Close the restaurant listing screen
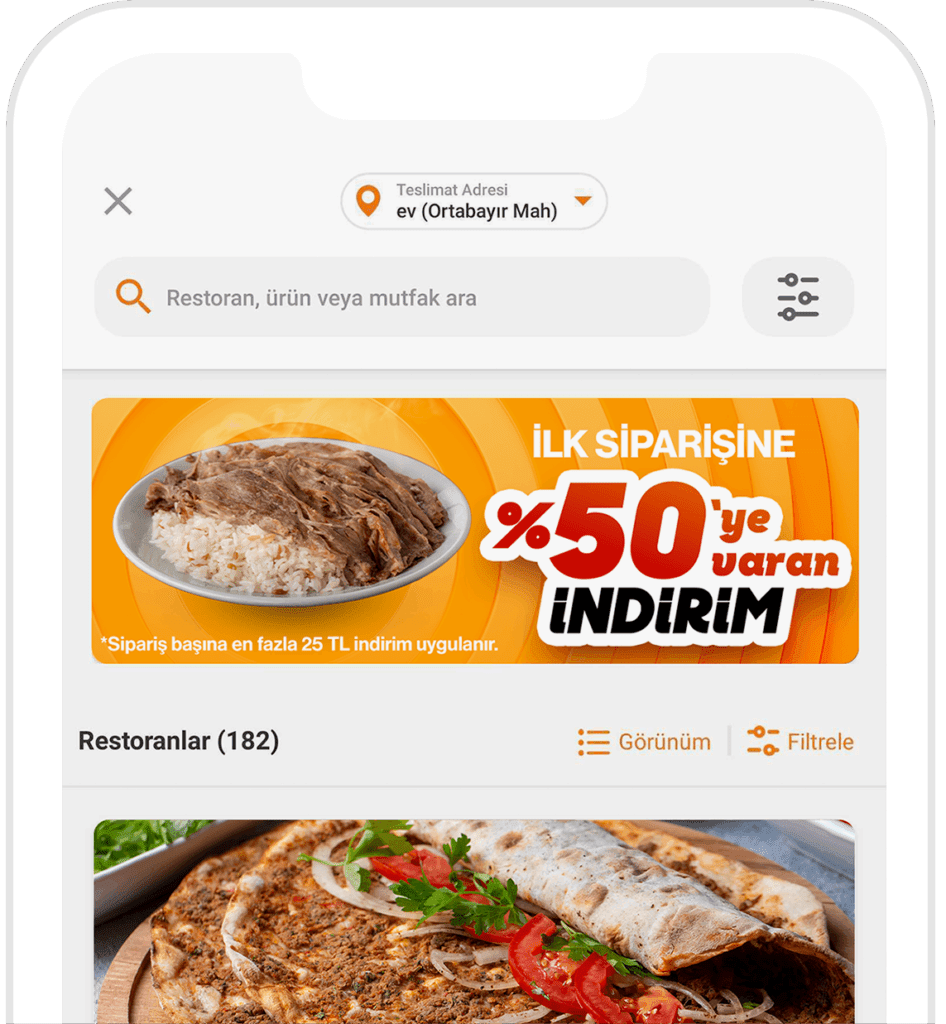 (x=118, y=201)
